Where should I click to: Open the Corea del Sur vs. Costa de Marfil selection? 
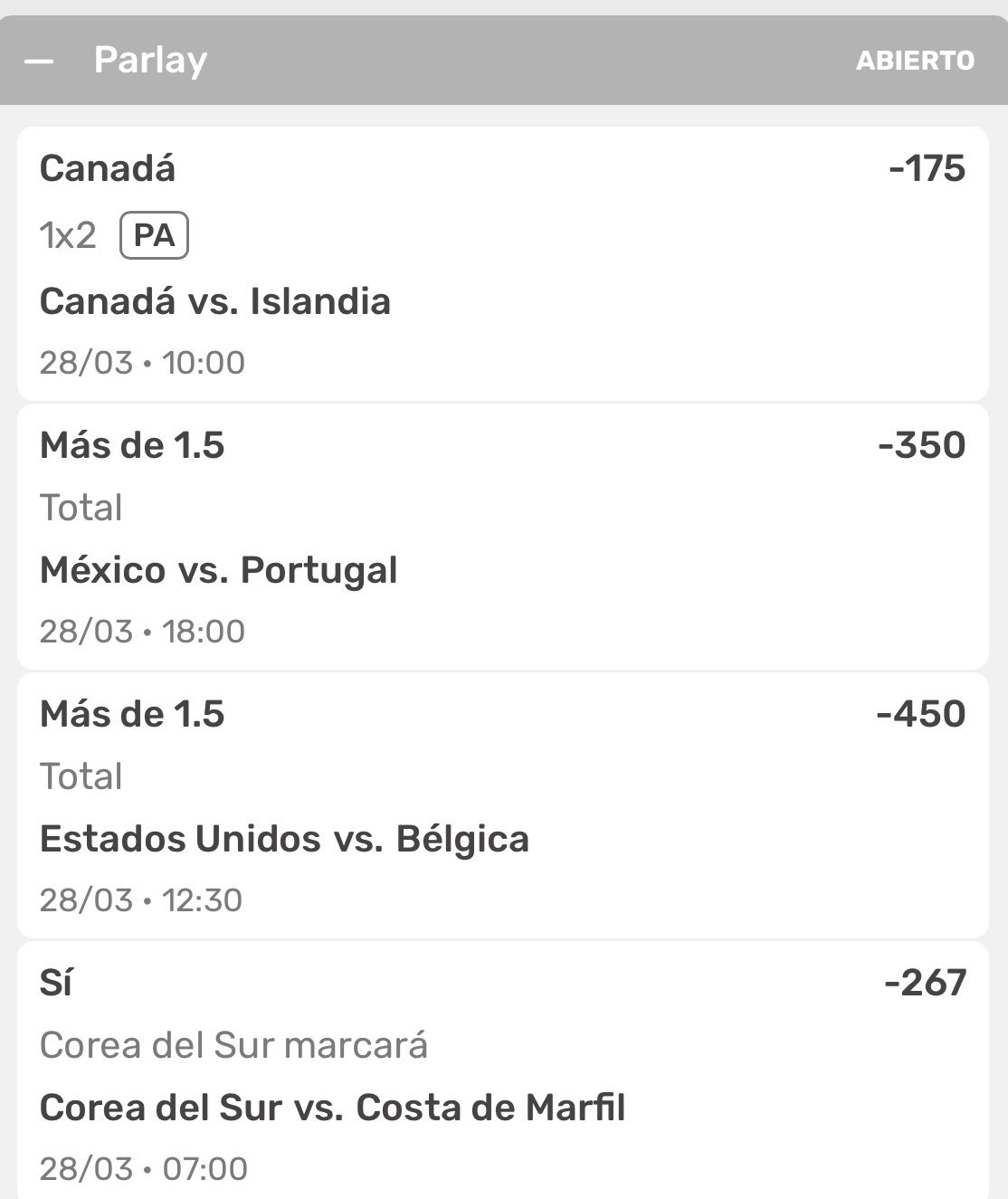pyautogui.click(x=332, y=1108)
